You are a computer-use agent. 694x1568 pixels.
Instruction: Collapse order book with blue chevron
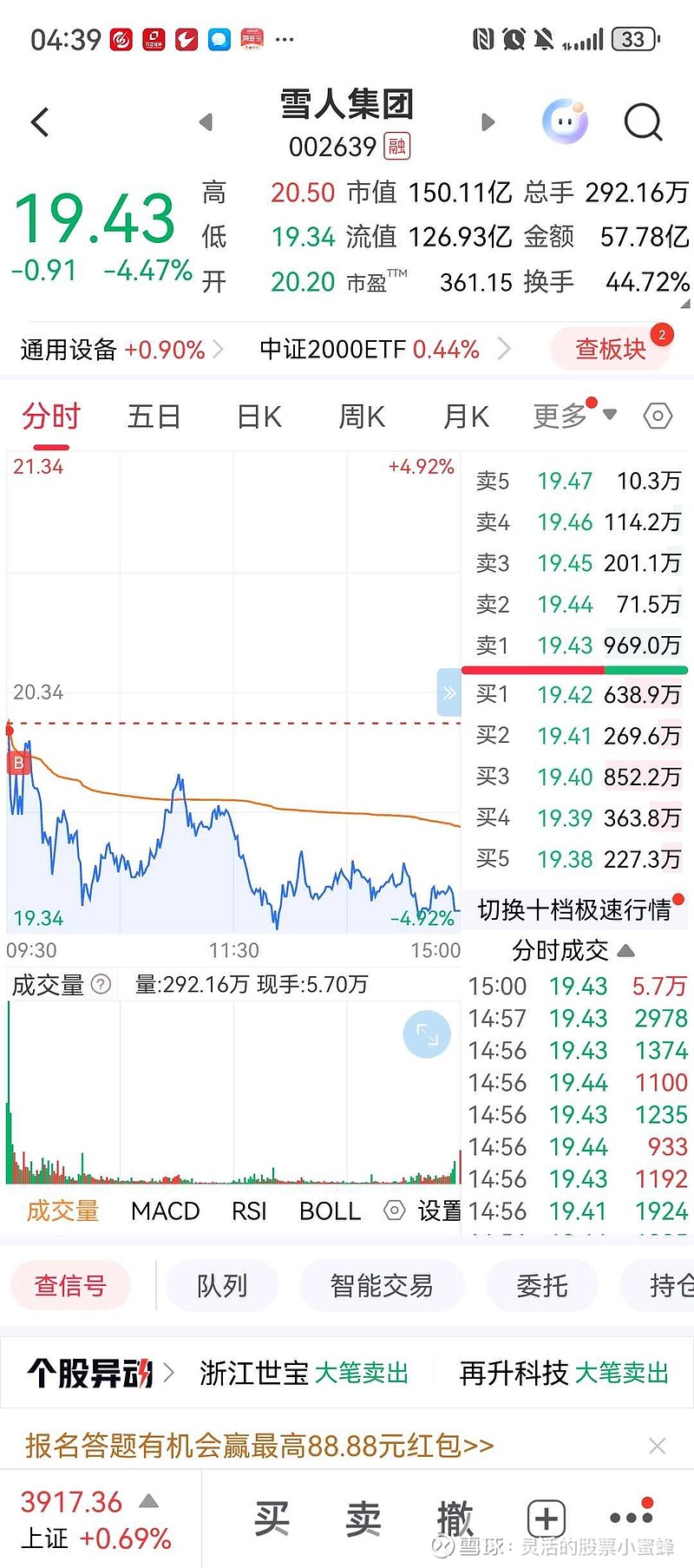click(x=449, y=692)
